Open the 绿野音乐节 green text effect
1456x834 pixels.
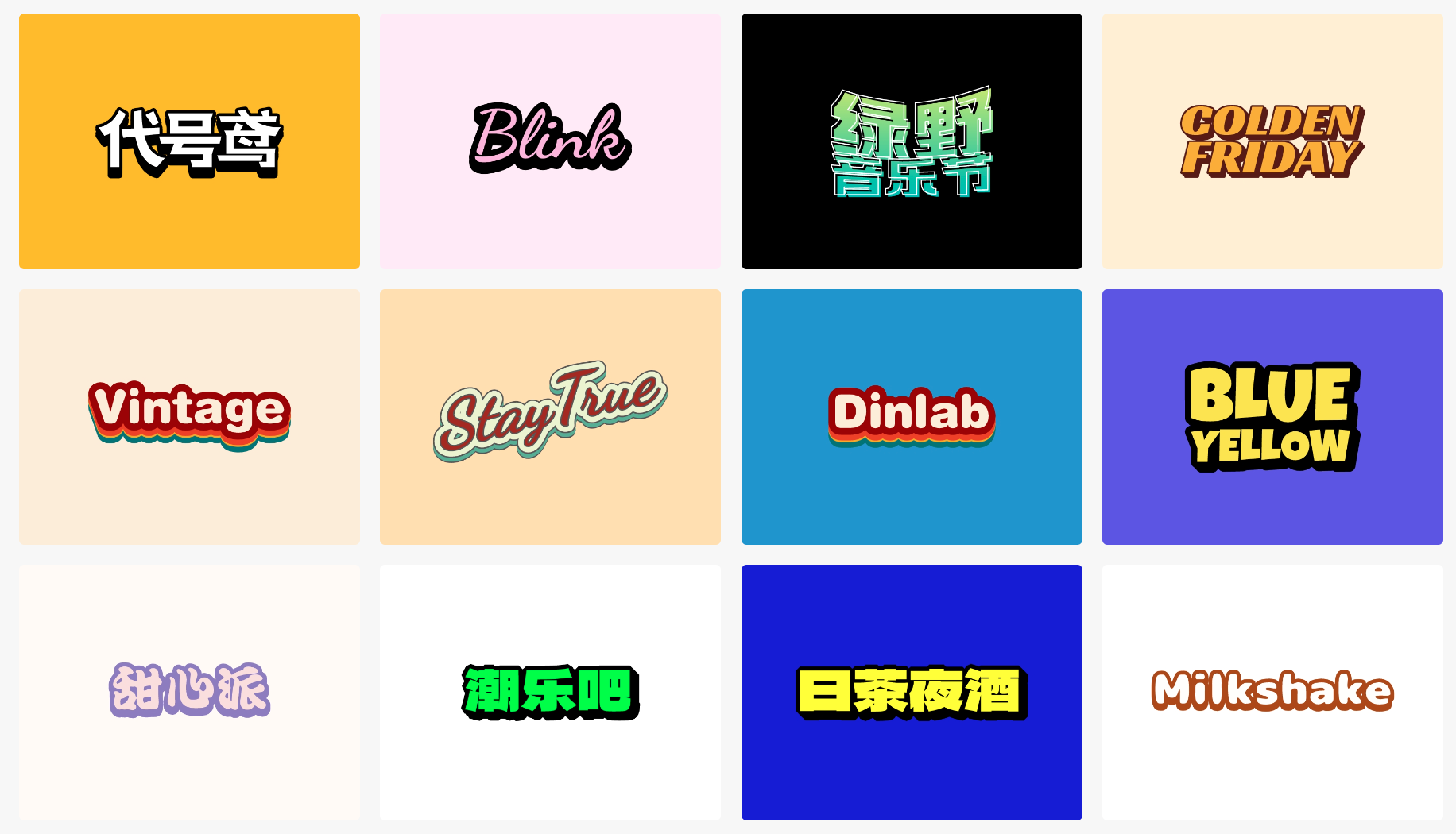pos(912,141)
